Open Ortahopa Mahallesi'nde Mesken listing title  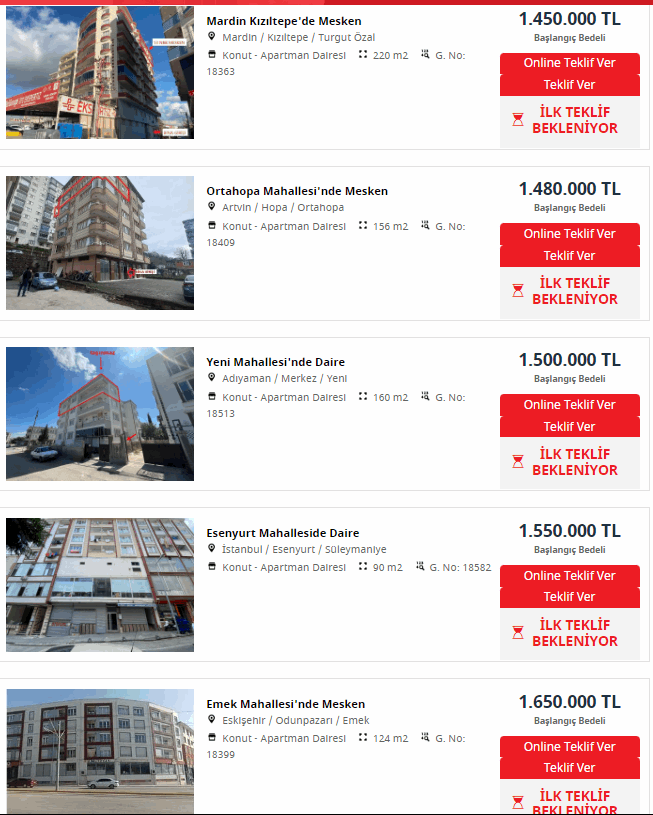297,191
